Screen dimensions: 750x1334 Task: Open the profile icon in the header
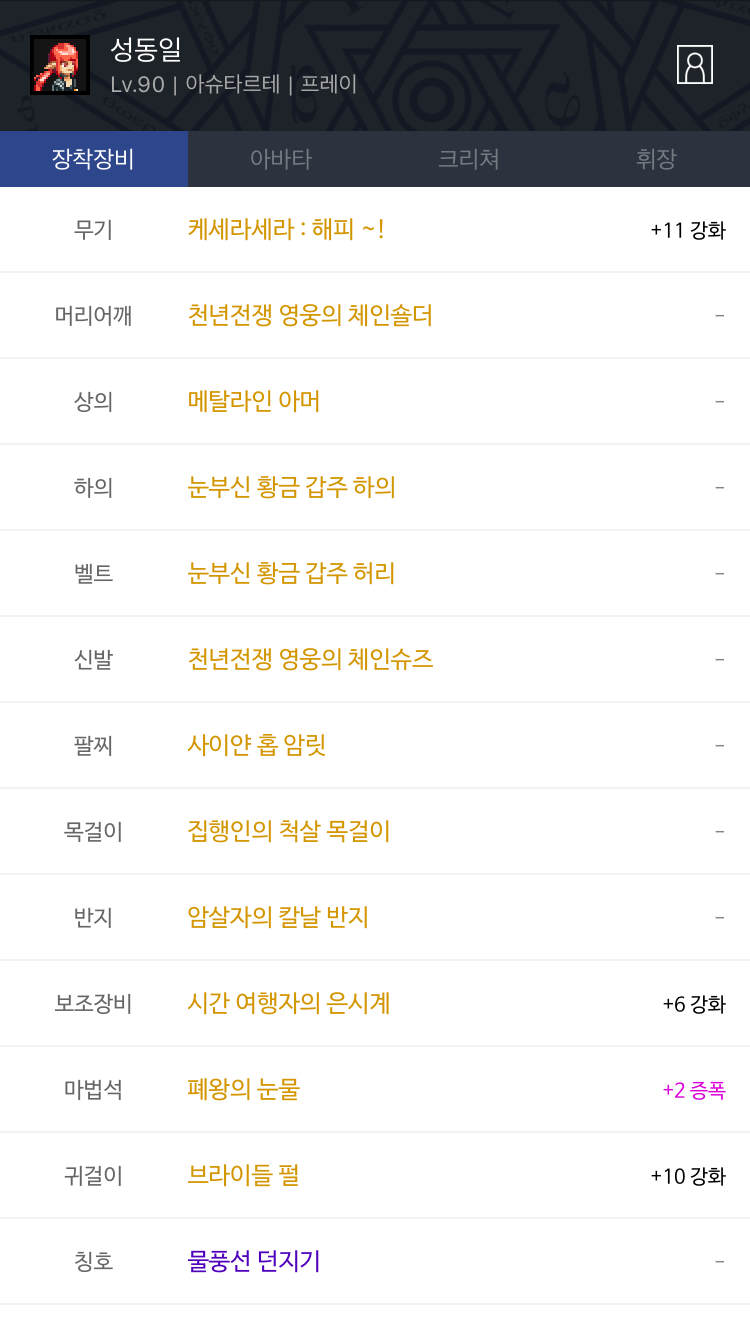[695, 65]
